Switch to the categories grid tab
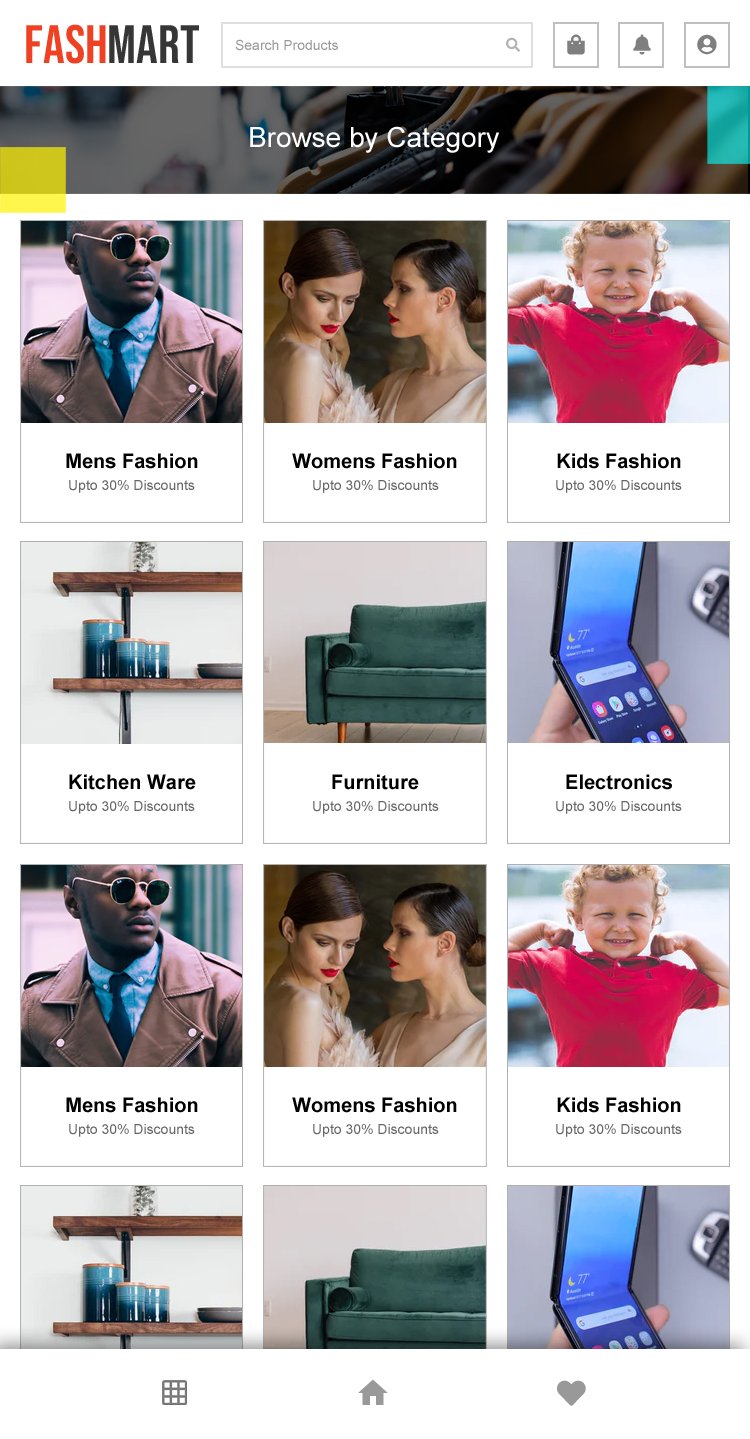The width and height of the screenshot is (750, 1439). (175, 1392)
